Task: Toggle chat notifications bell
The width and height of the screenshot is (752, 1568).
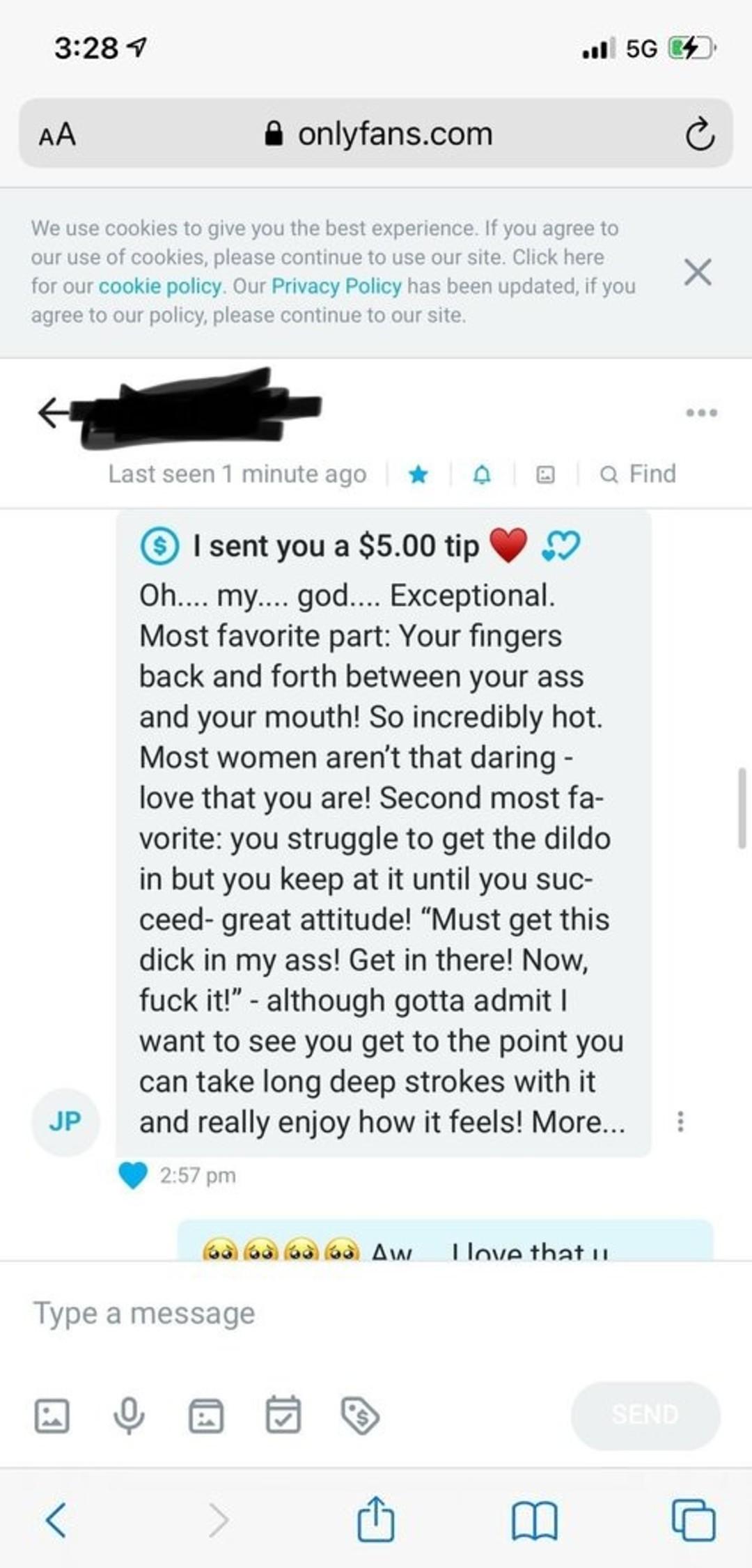Action: click(482, 474)
